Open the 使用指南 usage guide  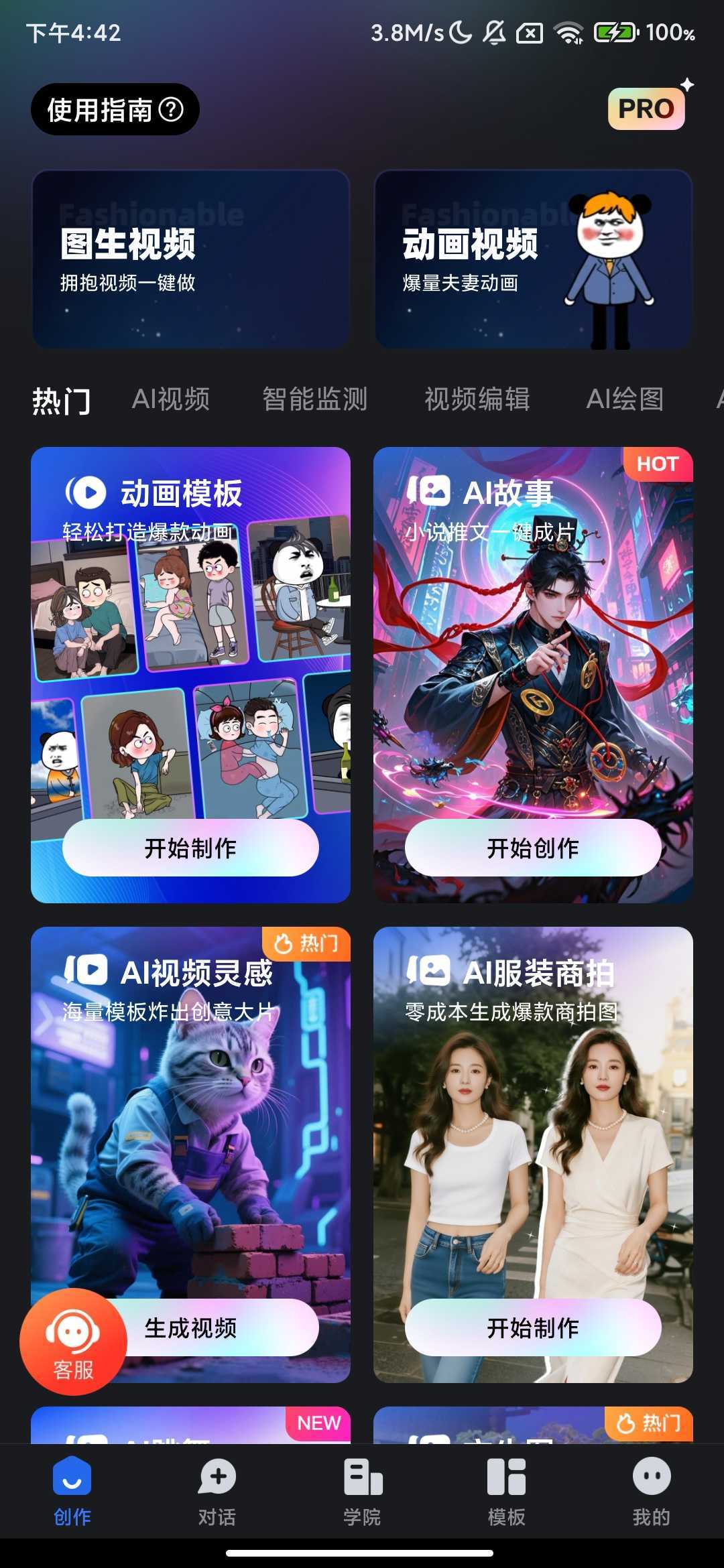[x=115, y=110]
